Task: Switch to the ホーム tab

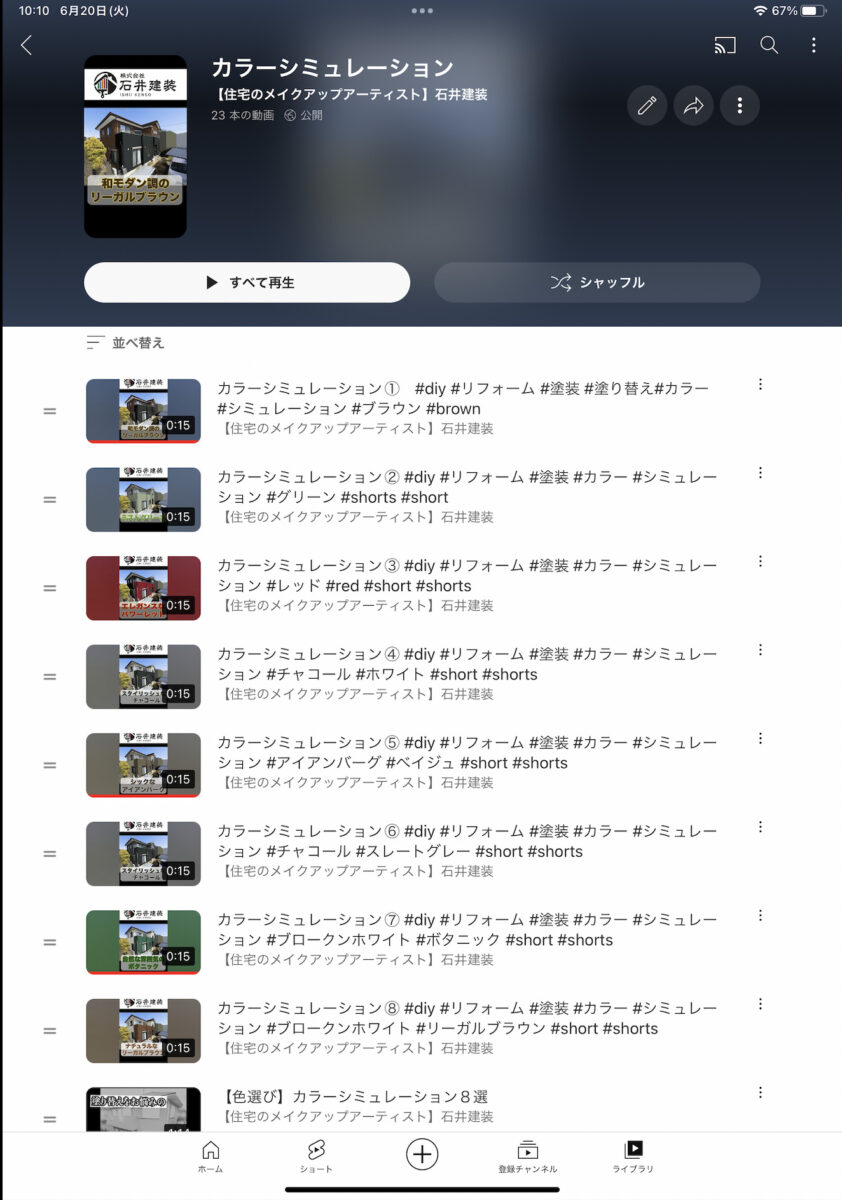Action: (x=210, y=1157)
